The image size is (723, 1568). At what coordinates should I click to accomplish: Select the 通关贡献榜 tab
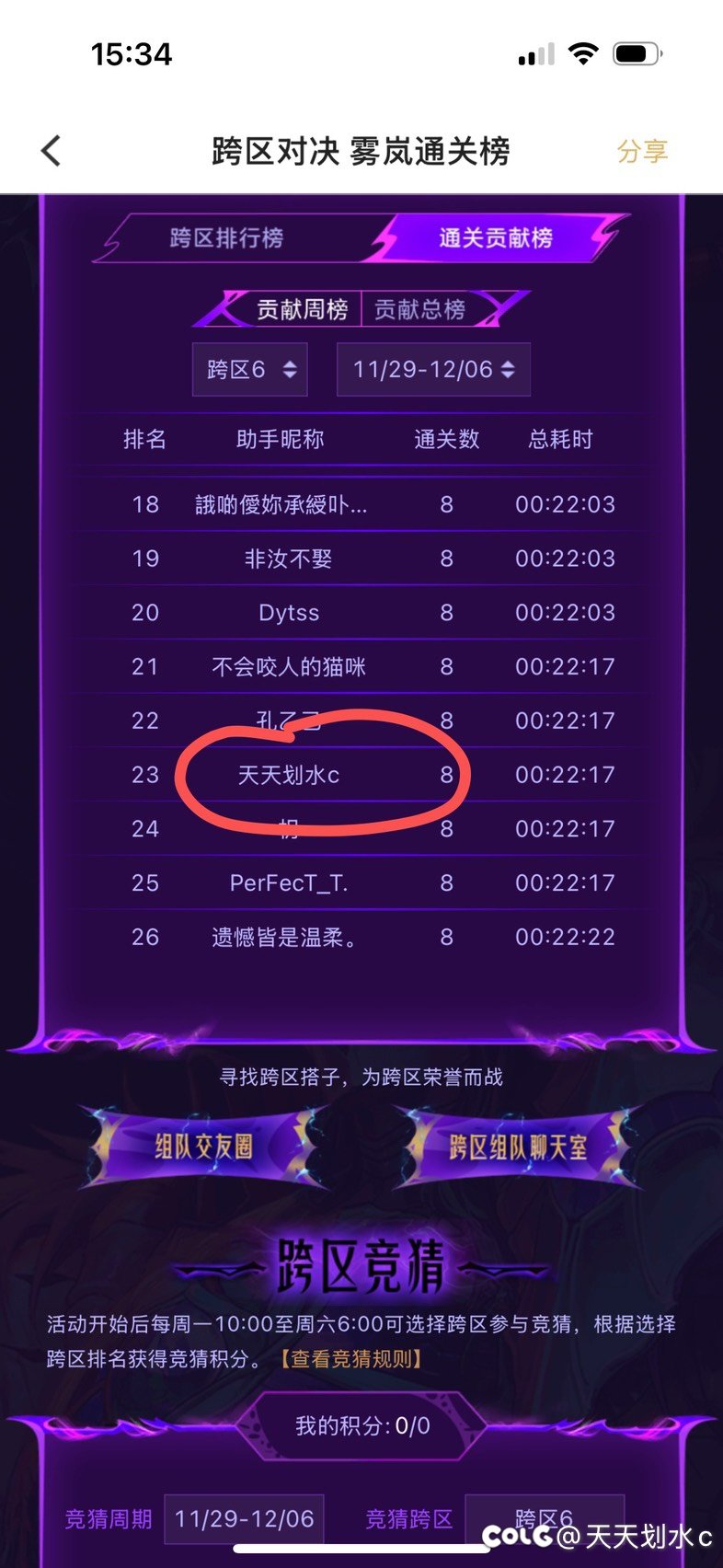[x=495, y=238]
